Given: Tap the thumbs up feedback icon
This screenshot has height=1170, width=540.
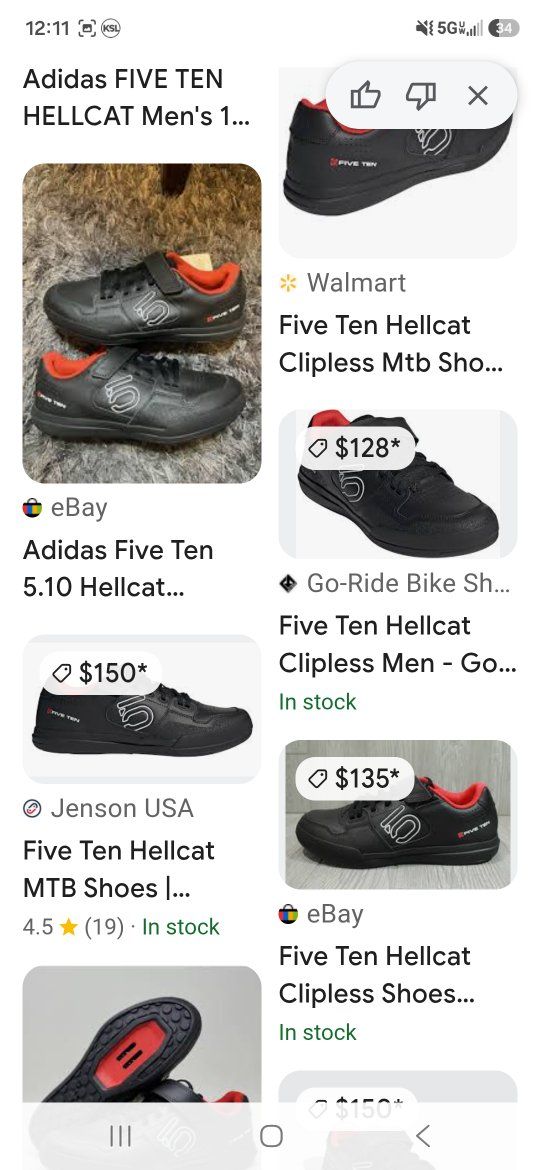Looking at the screenshot, I should click(x=365, y=96).
